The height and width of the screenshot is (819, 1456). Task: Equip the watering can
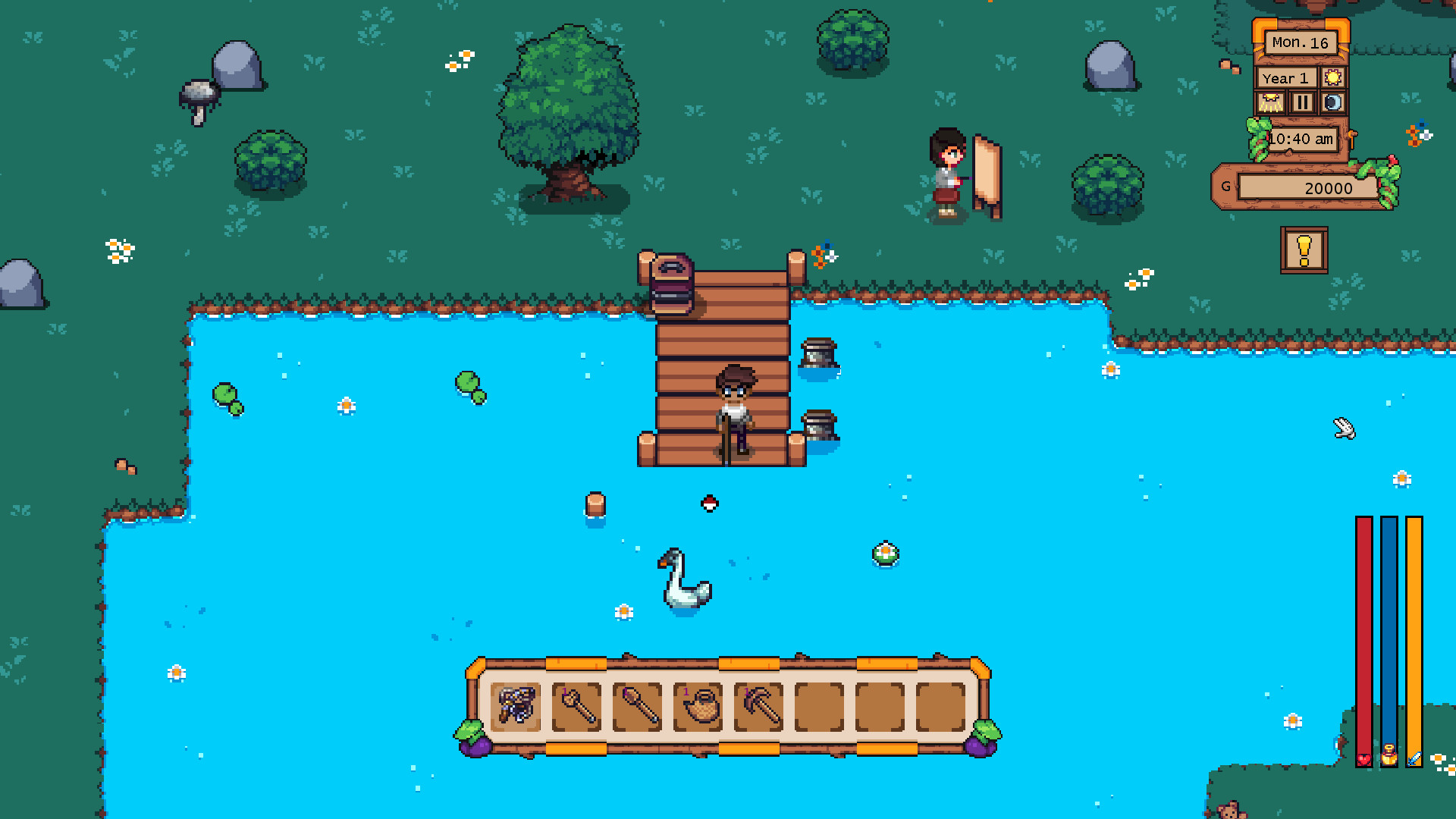point(698,706)
